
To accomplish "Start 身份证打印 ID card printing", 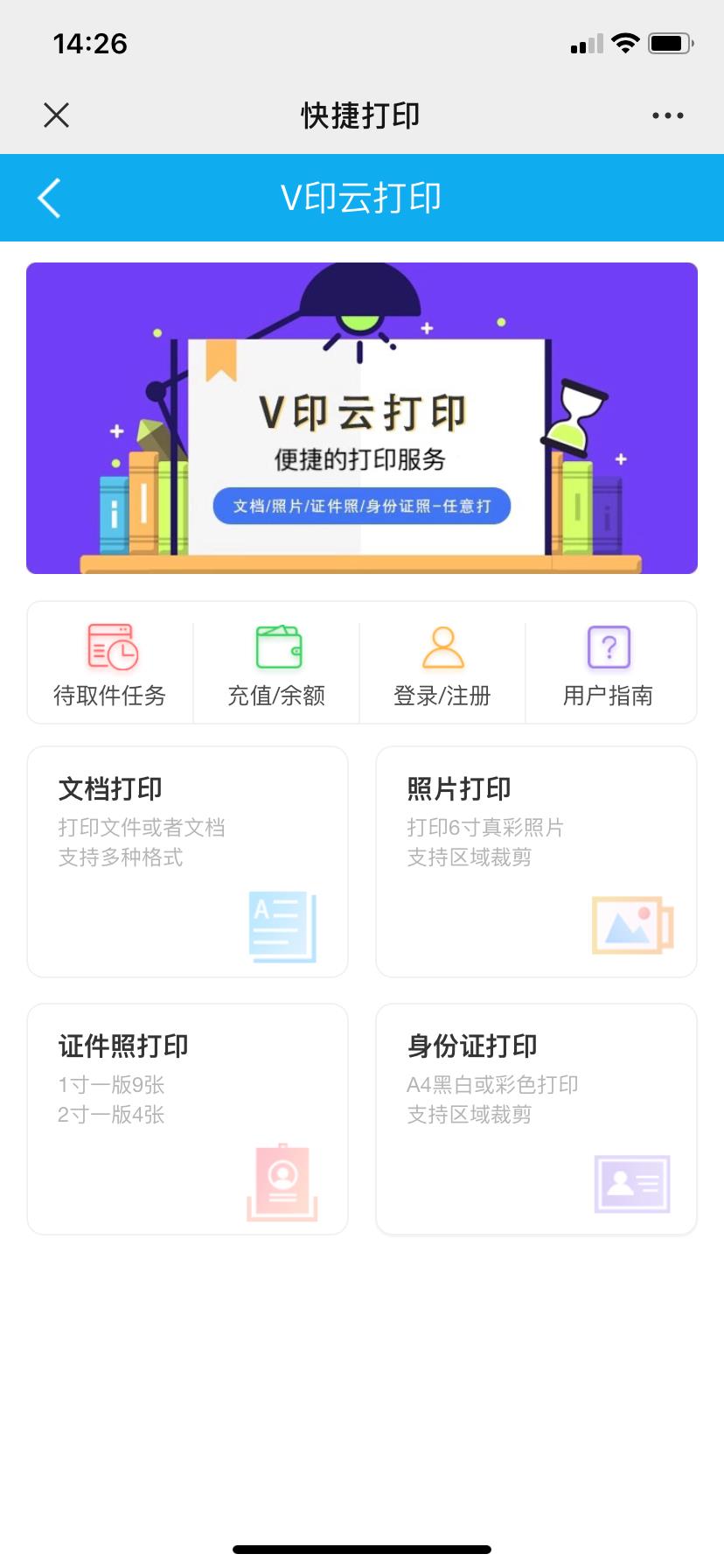I will coord(536,1118).
